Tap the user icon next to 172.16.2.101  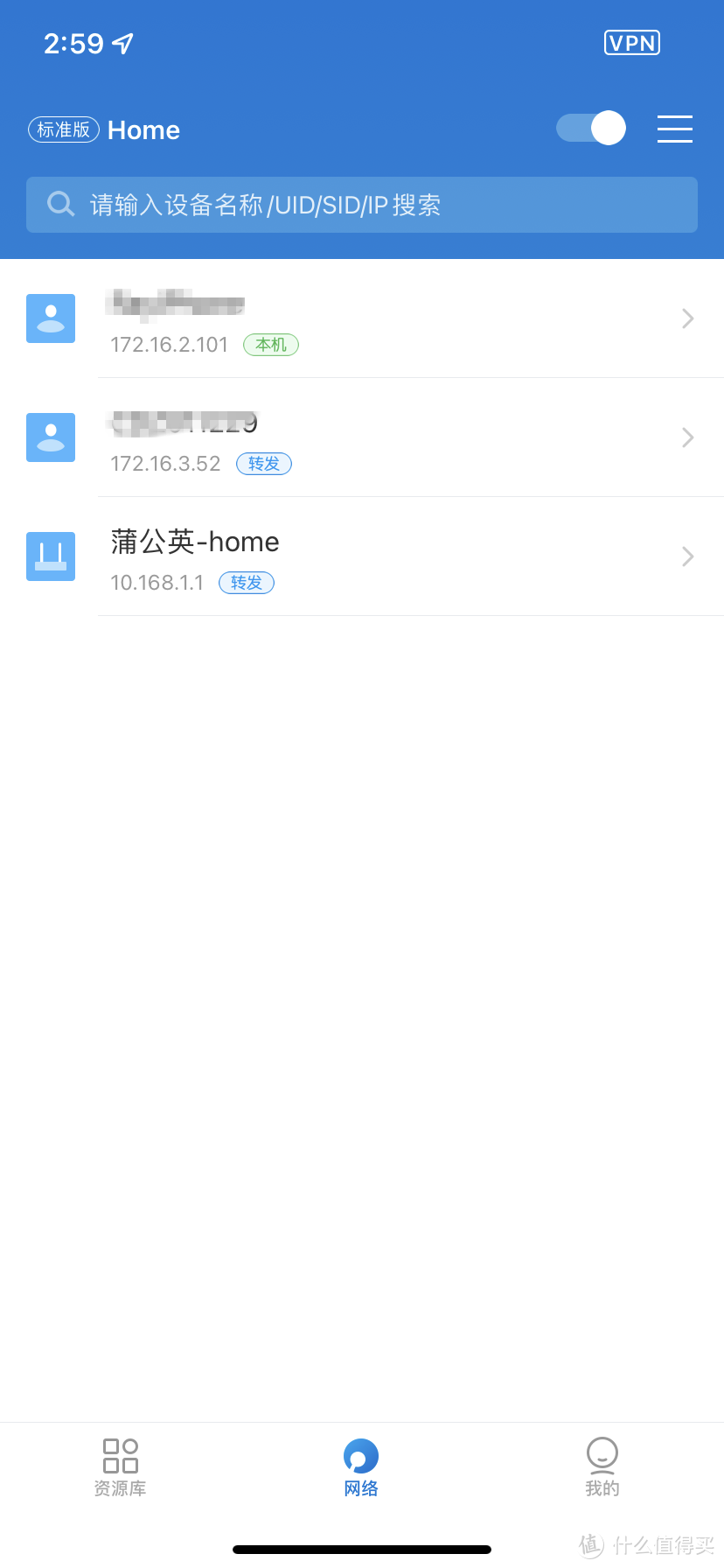point(50,318)
